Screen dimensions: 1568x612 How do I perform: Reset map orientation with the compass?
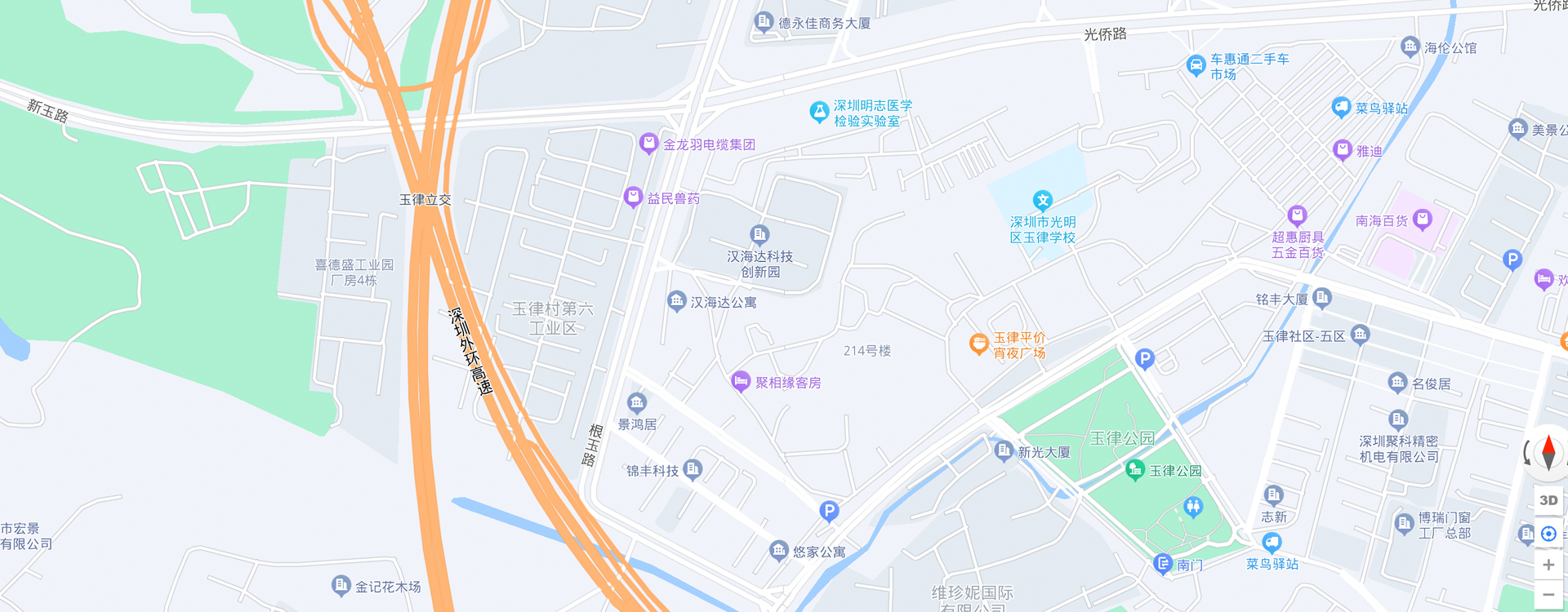pyautogui.click(x=1548, y=453)
